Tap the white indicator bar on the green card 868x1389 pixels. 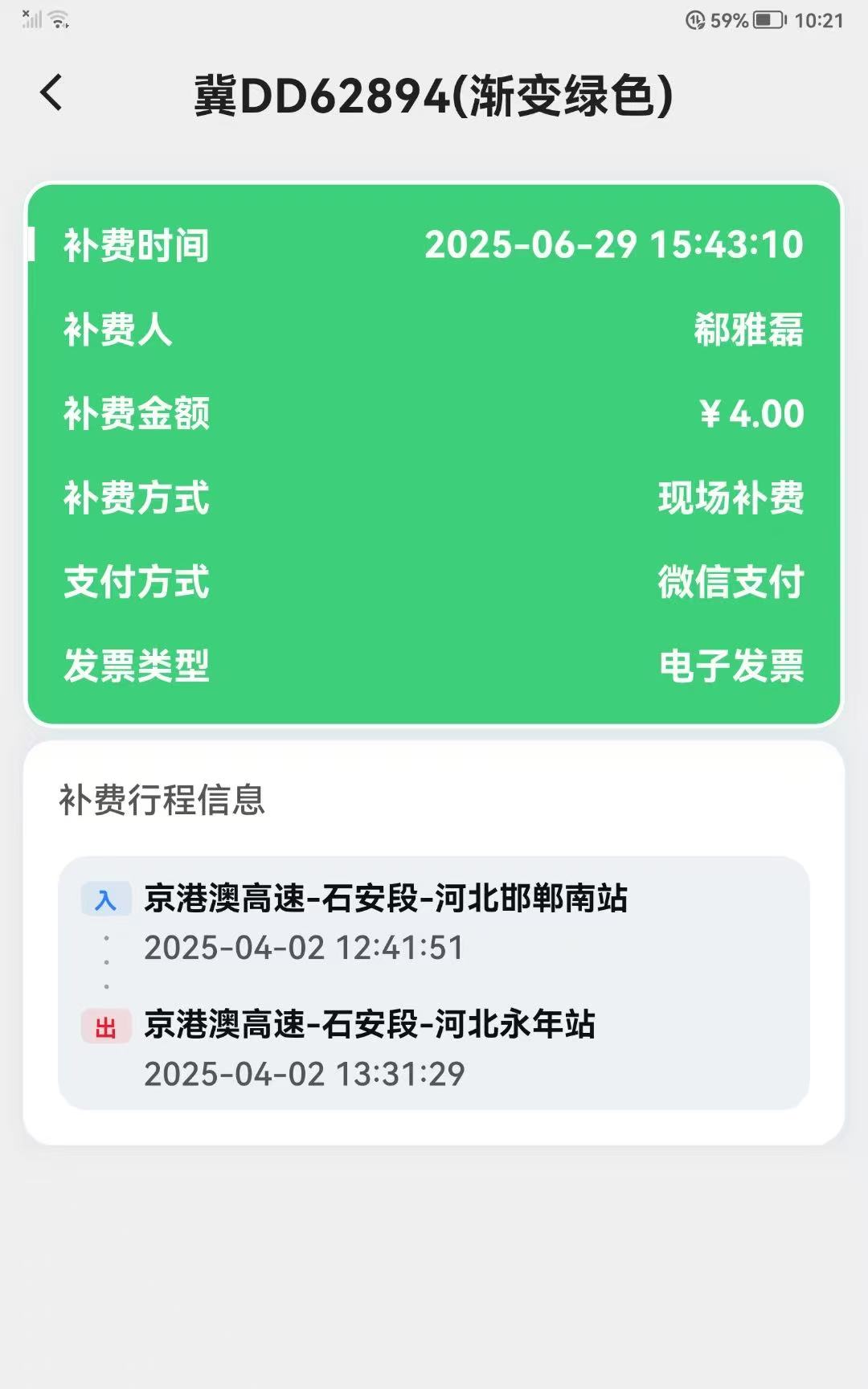tap(32, 244)
